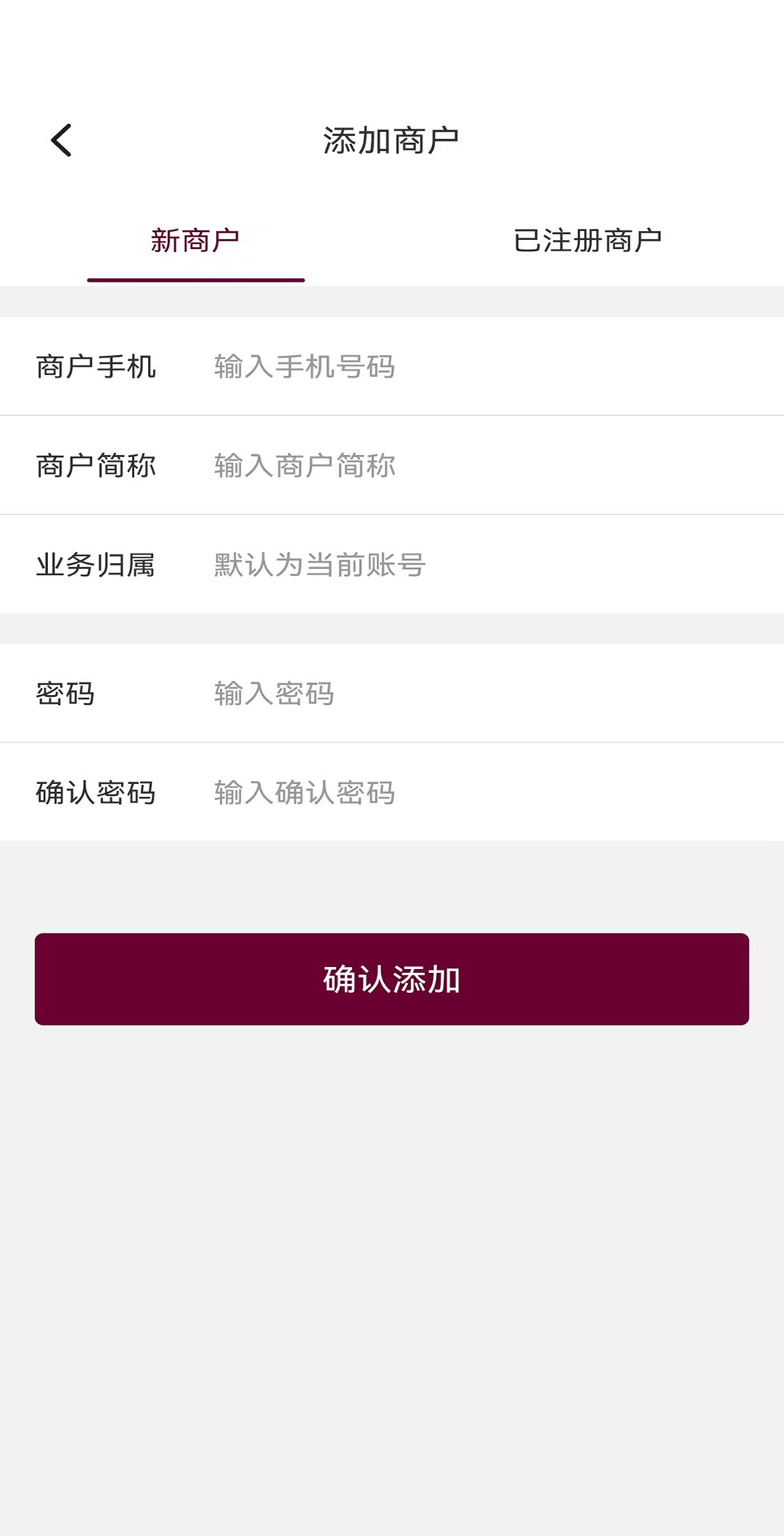Viewport: 784px width, 1536px height.
Task: Click the back arrow to return
Action: click(x=61, y=138)
